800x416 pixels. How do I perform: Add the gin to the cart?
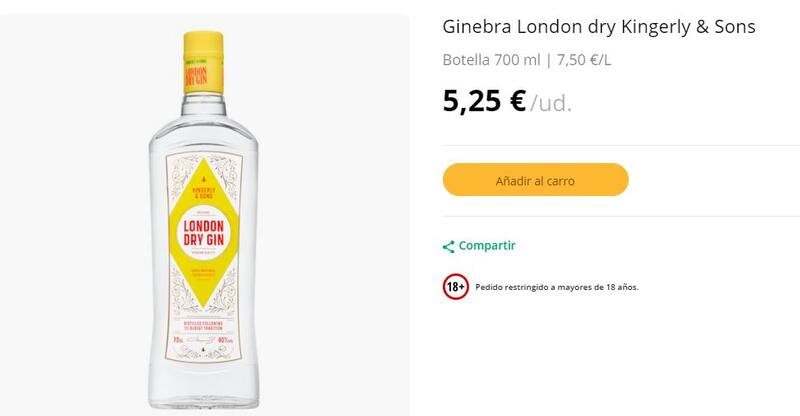(535, 180)
